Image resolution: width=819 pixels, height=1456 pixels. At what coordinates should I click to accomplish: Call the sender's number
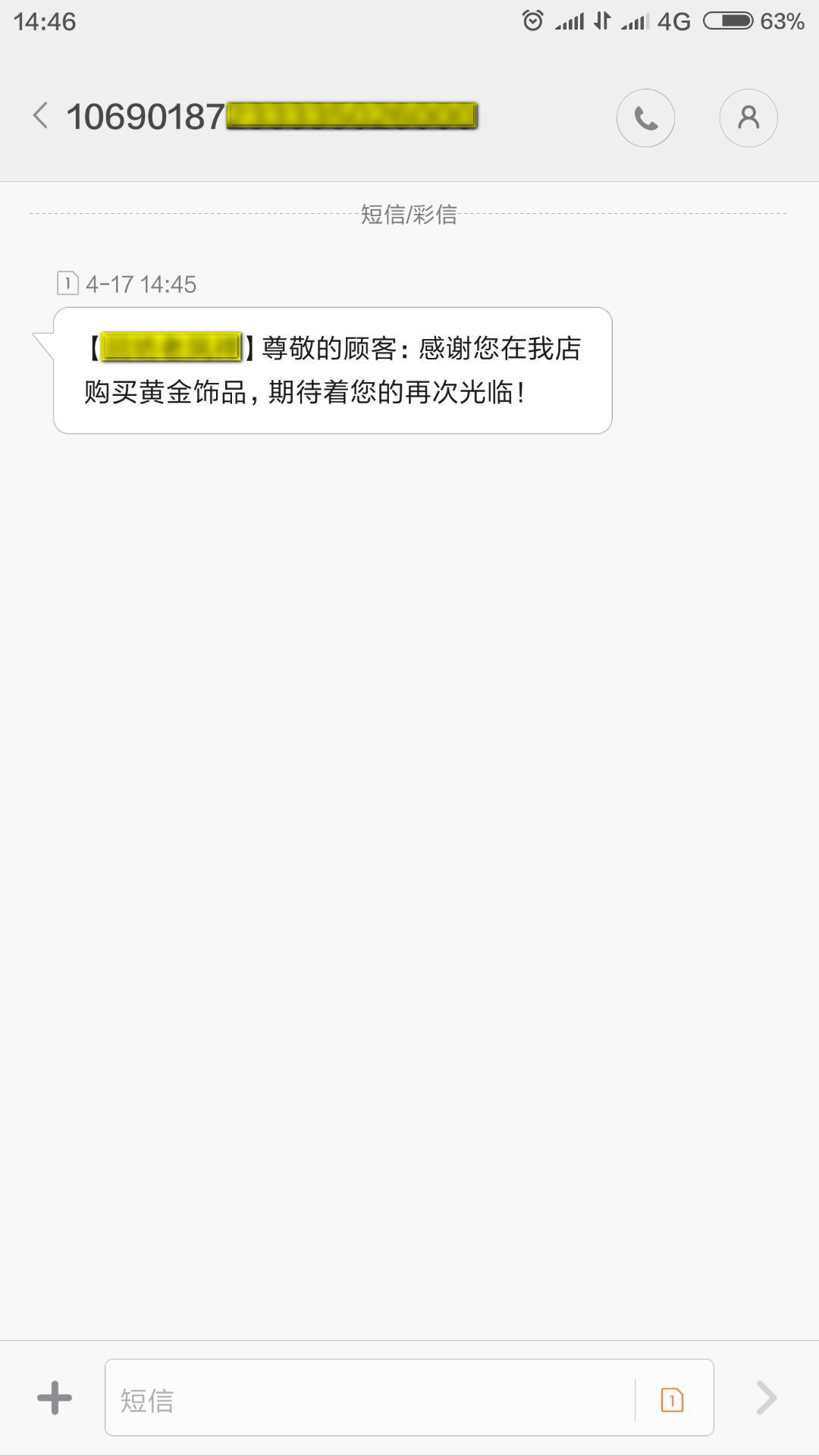(645, 118)
